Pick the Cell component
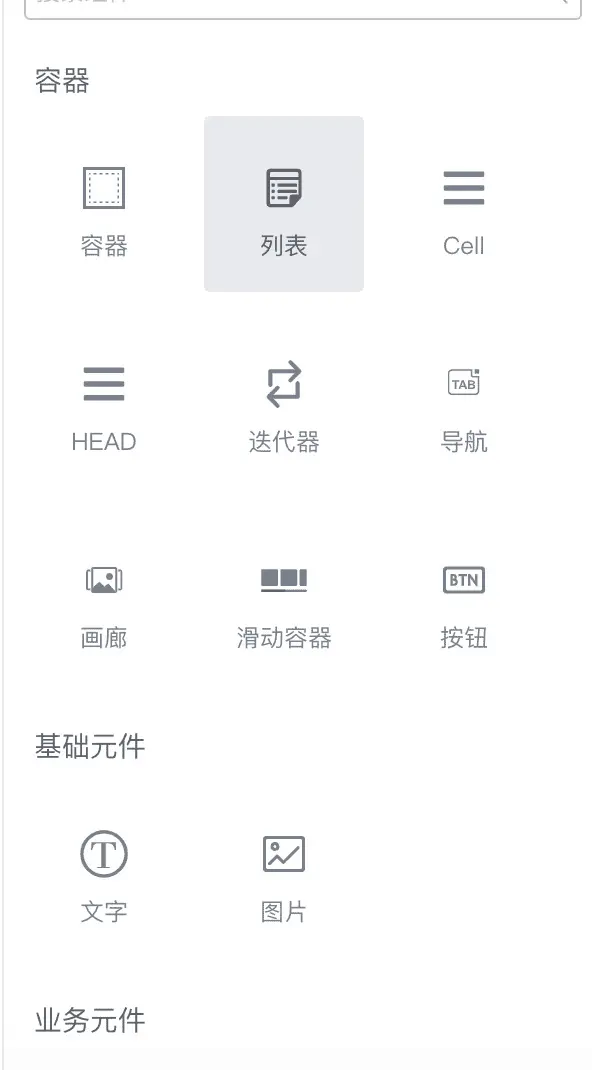 (x=464, y=204)
